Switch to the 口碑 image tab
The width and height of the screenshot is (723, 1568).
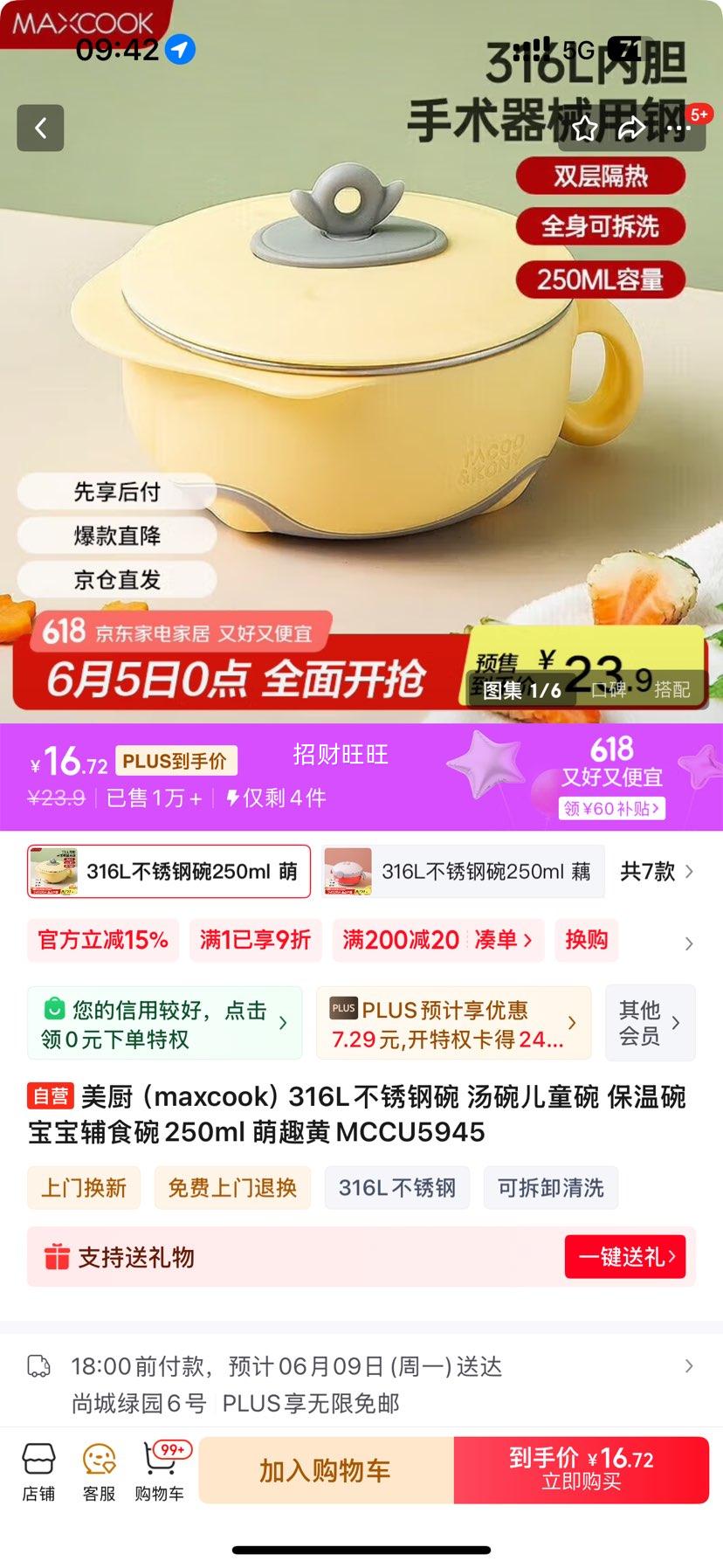pos(609,690)
